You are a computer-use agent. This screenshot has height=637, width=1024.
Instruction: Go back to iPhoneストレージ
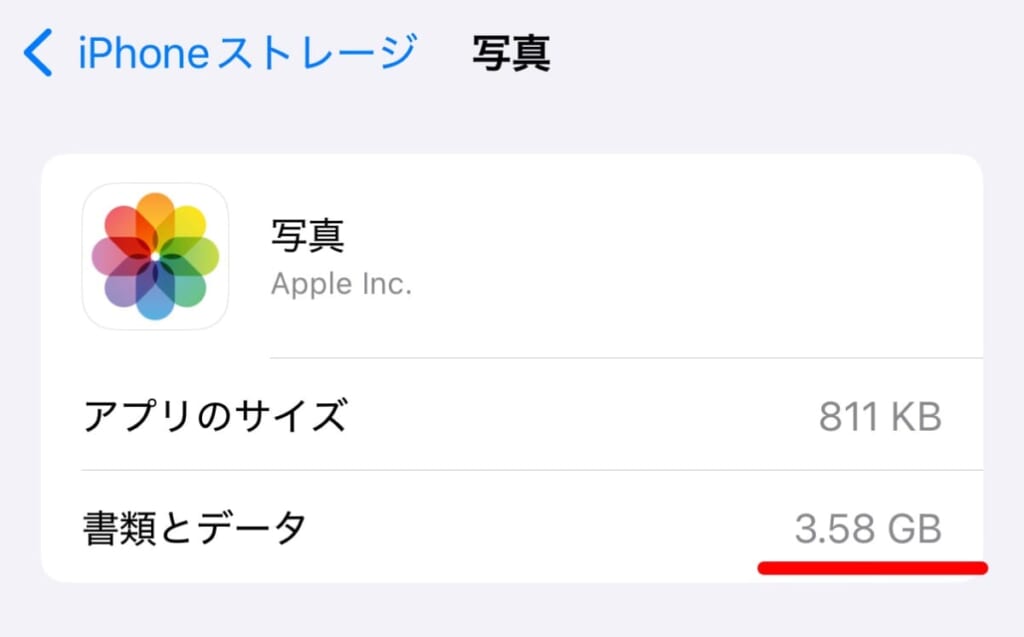[x=220, y=53]
